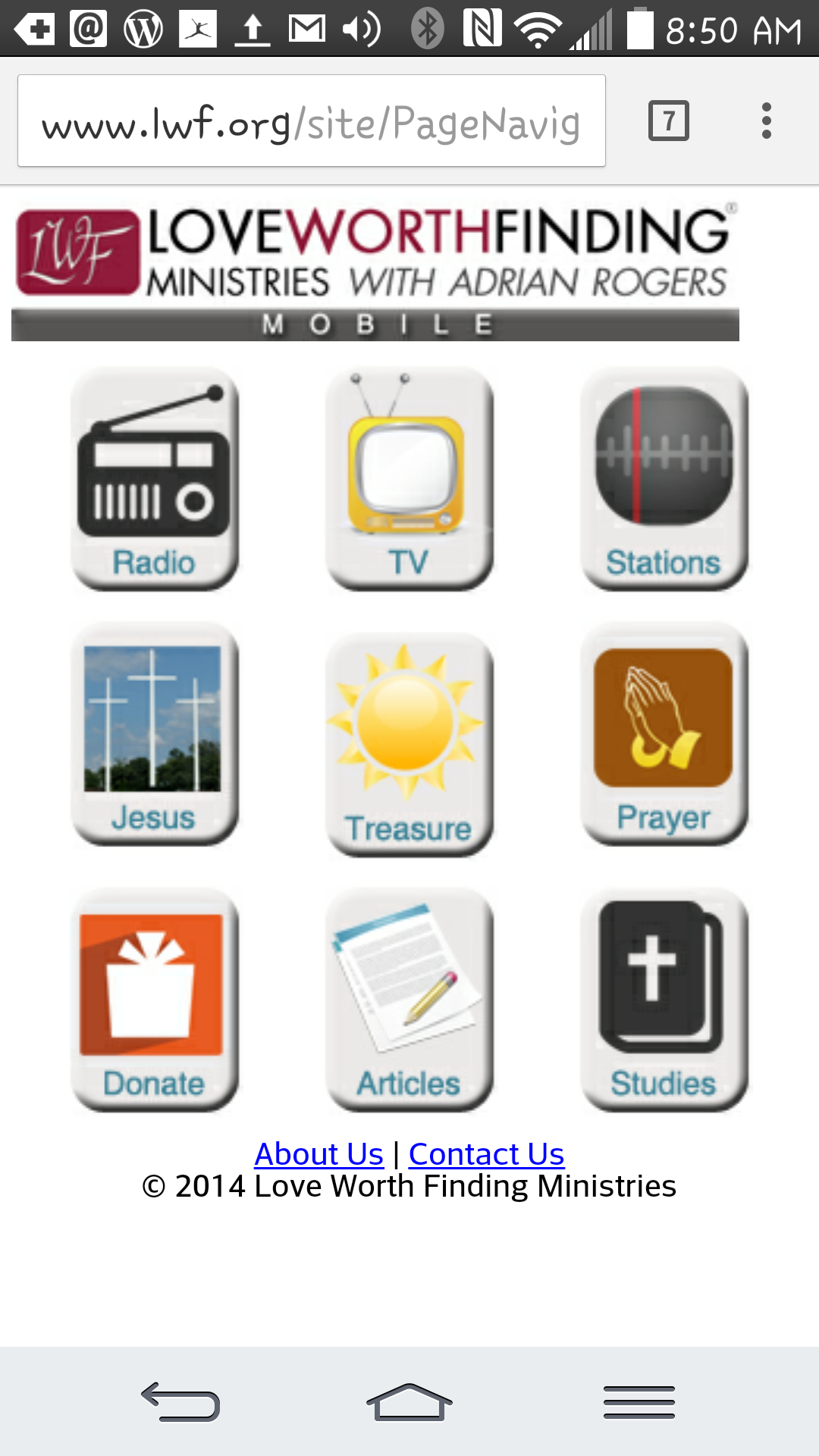Find Stations listing

point(664,479)
